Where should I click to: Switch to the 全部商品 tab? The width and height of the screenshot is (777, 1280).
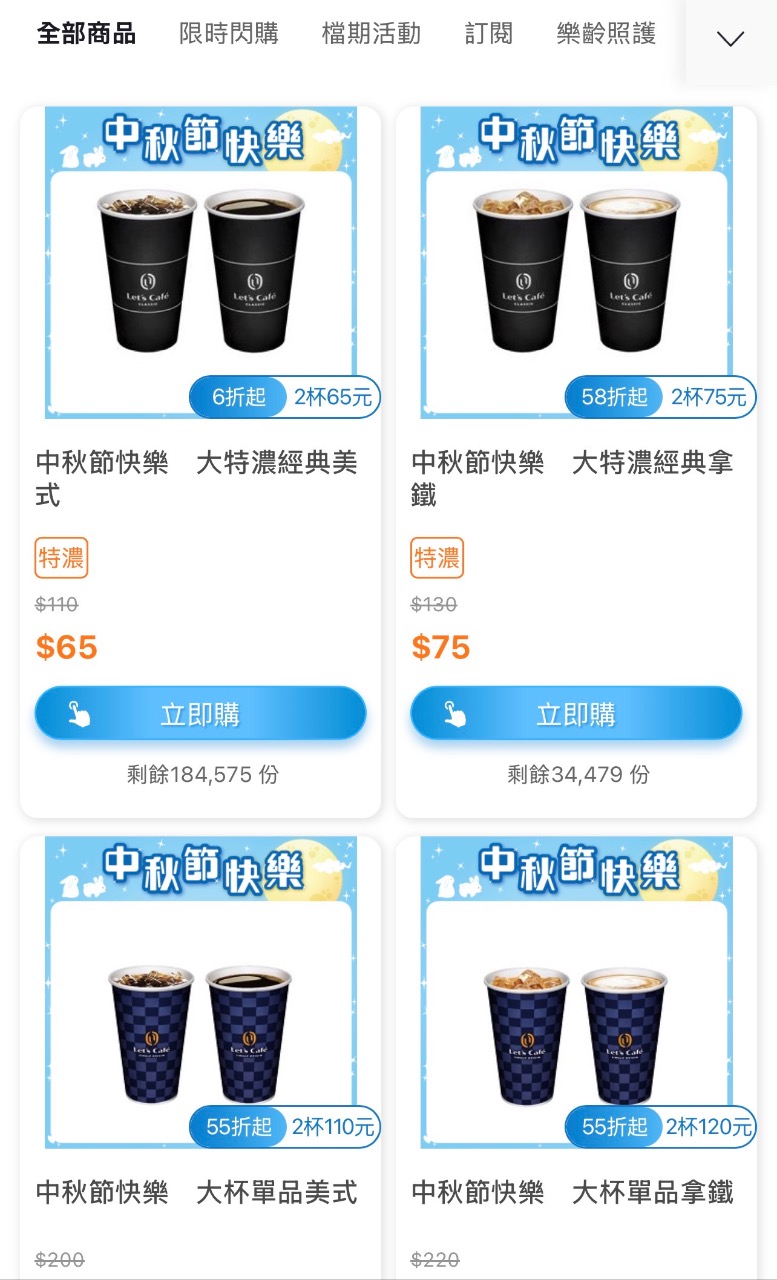point(86,34)
